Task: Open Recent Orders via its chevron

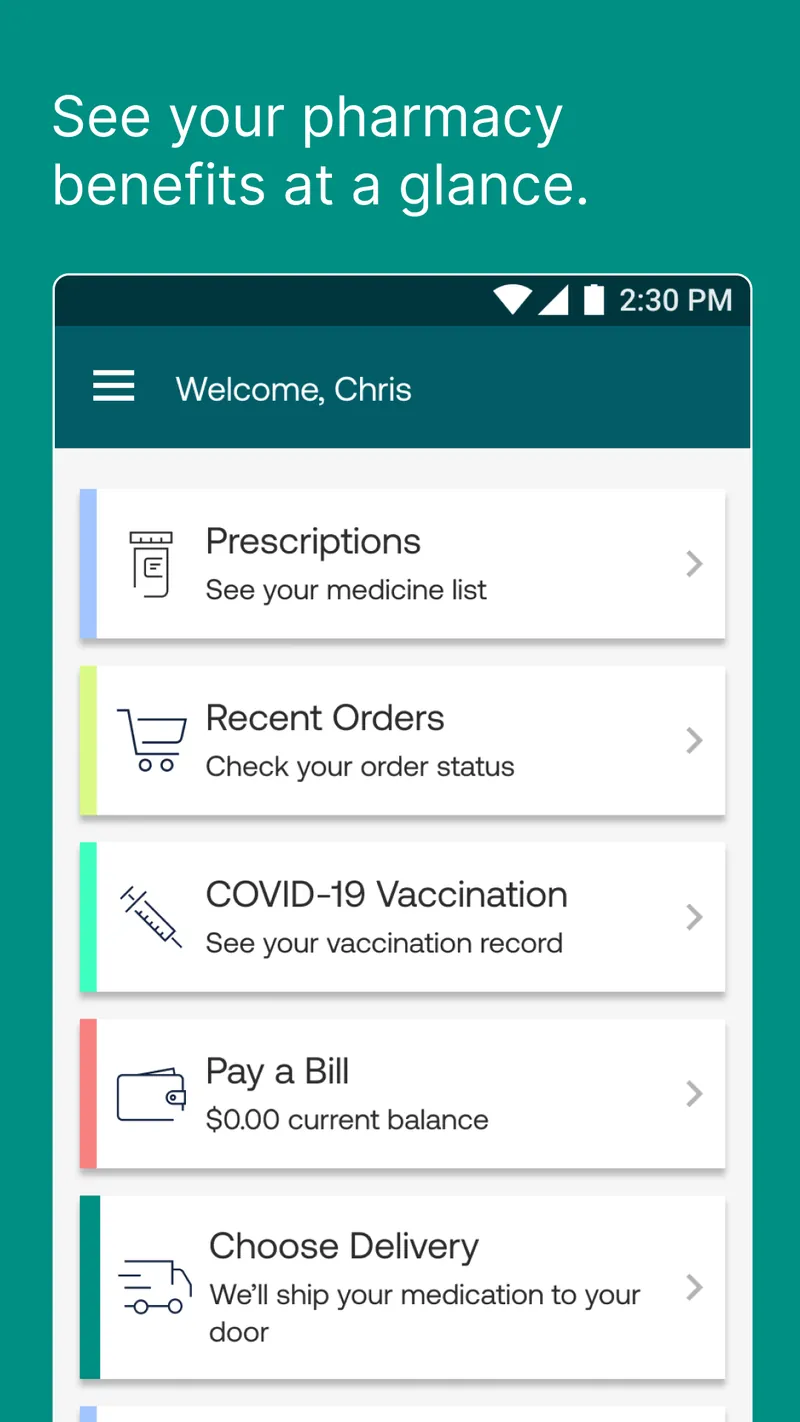Action: (694, 740)
